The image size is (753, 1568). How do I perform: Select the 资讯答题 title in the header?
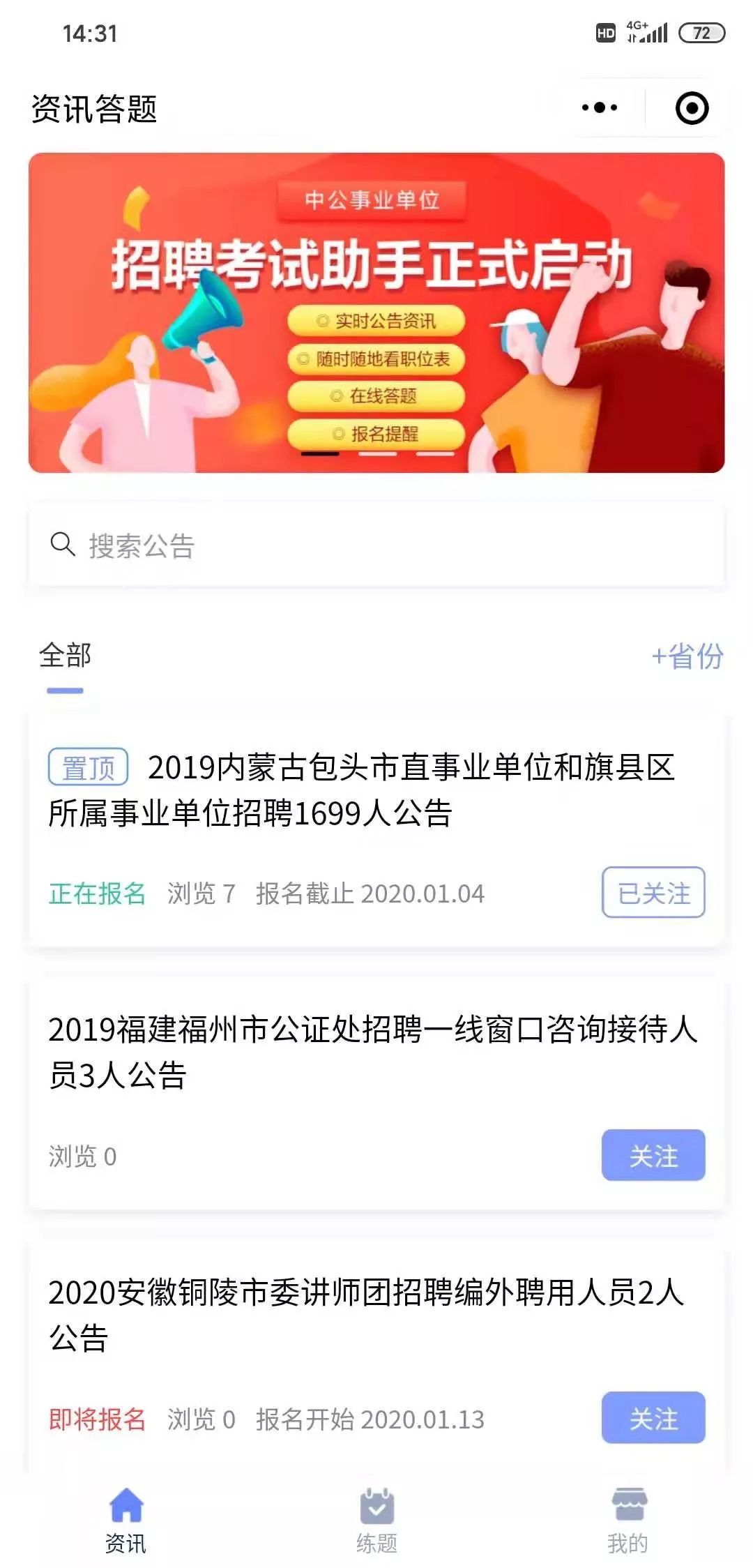click(93, 106)
